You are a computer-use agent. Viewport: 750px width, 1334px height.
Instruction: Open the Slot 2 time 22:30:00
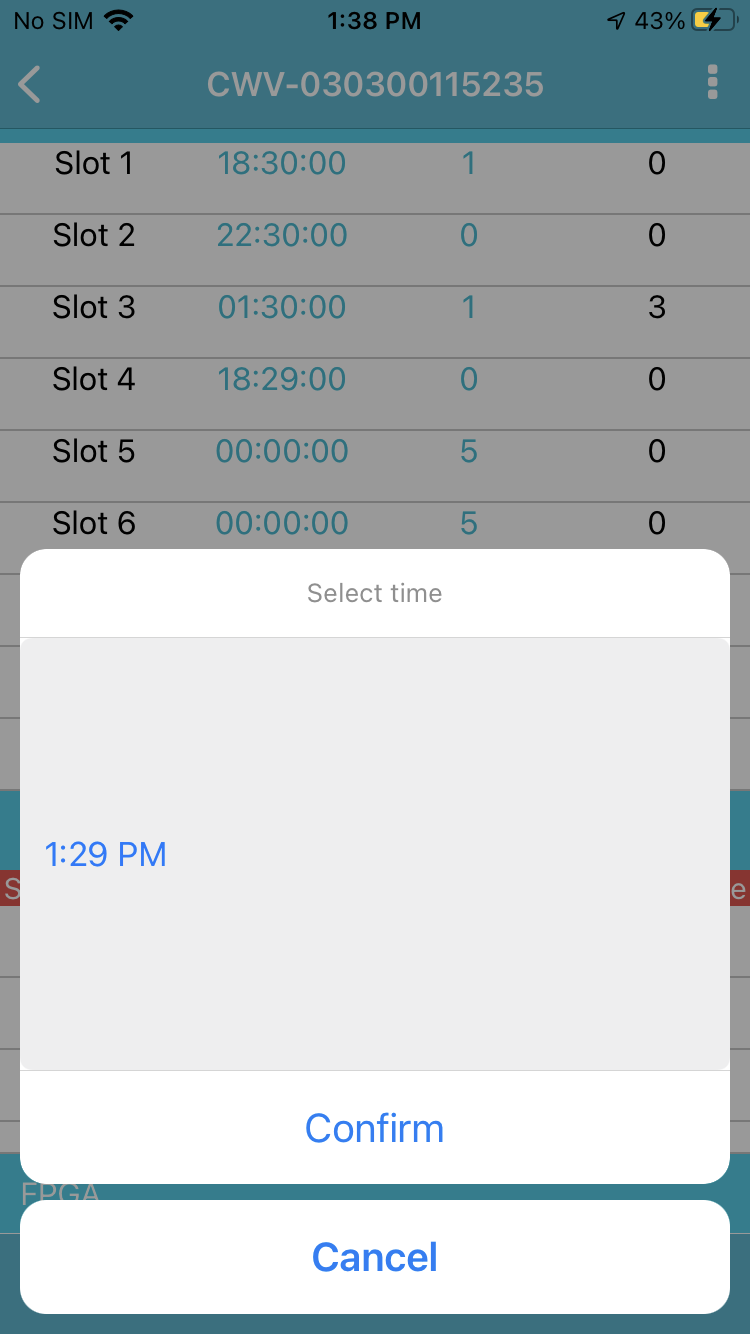pos(281,234)
